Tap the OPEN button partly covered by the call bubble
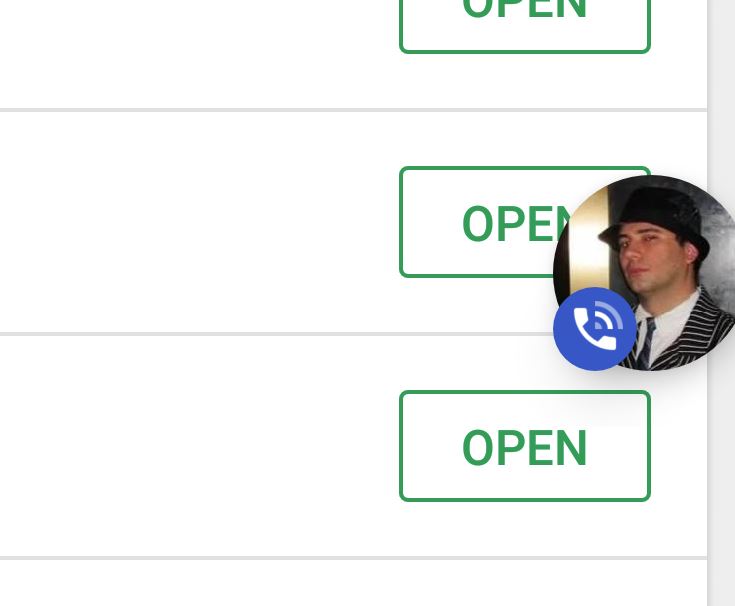Screen dimensions: 735x606 click(480, 222)
